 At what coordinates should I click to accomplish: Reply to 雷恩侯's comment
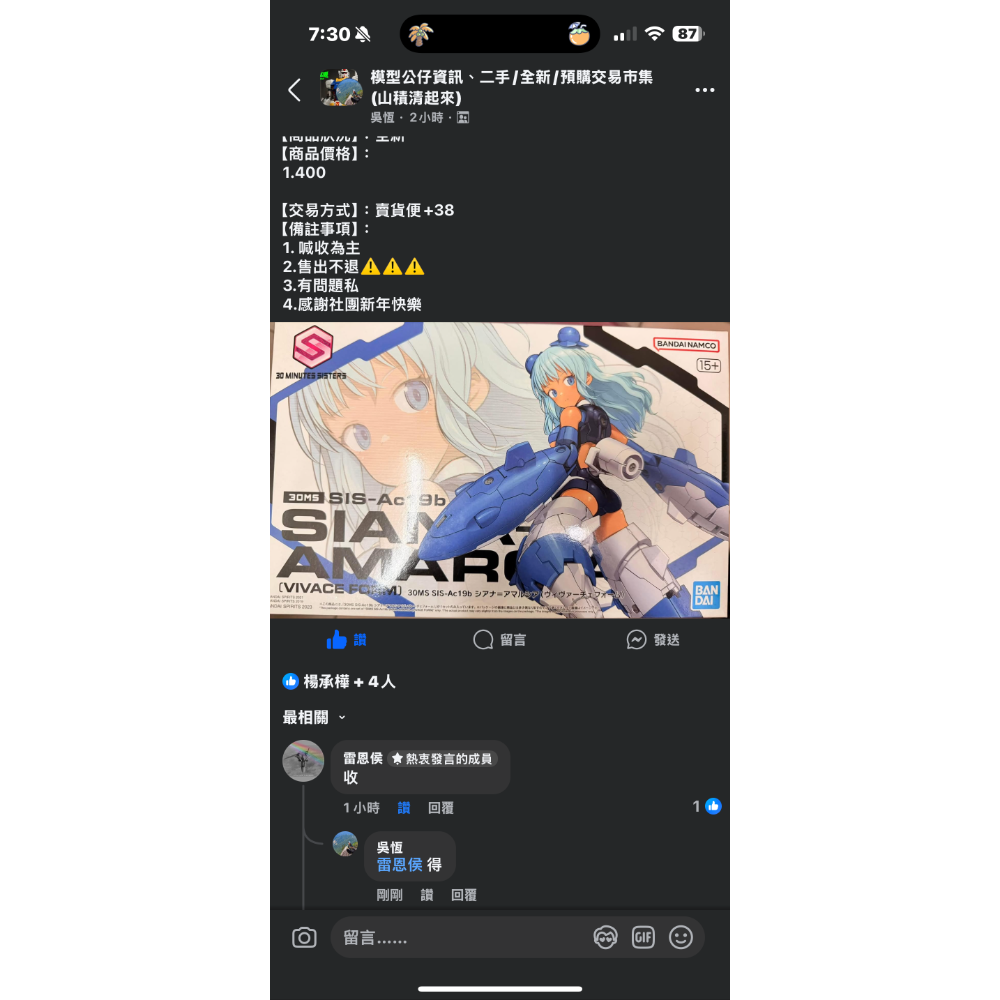(x=441, y=808)
